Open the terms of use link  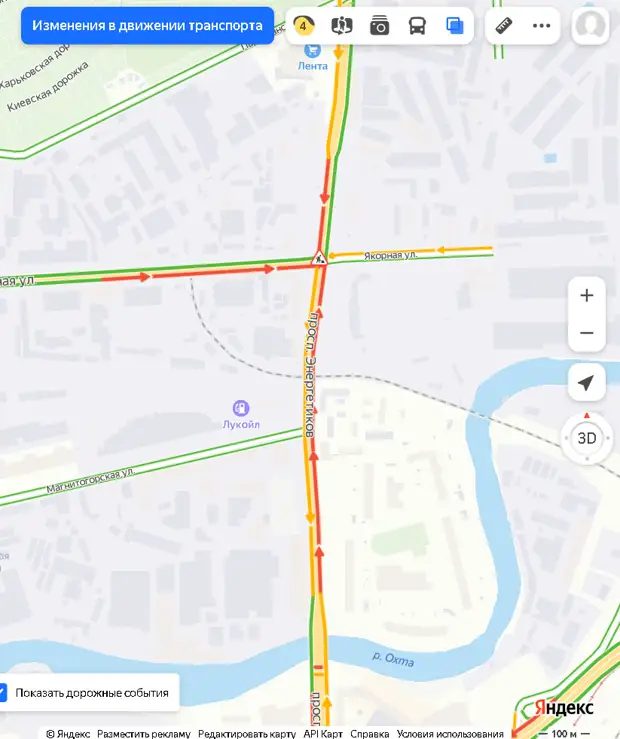click(x=450, y=734)
